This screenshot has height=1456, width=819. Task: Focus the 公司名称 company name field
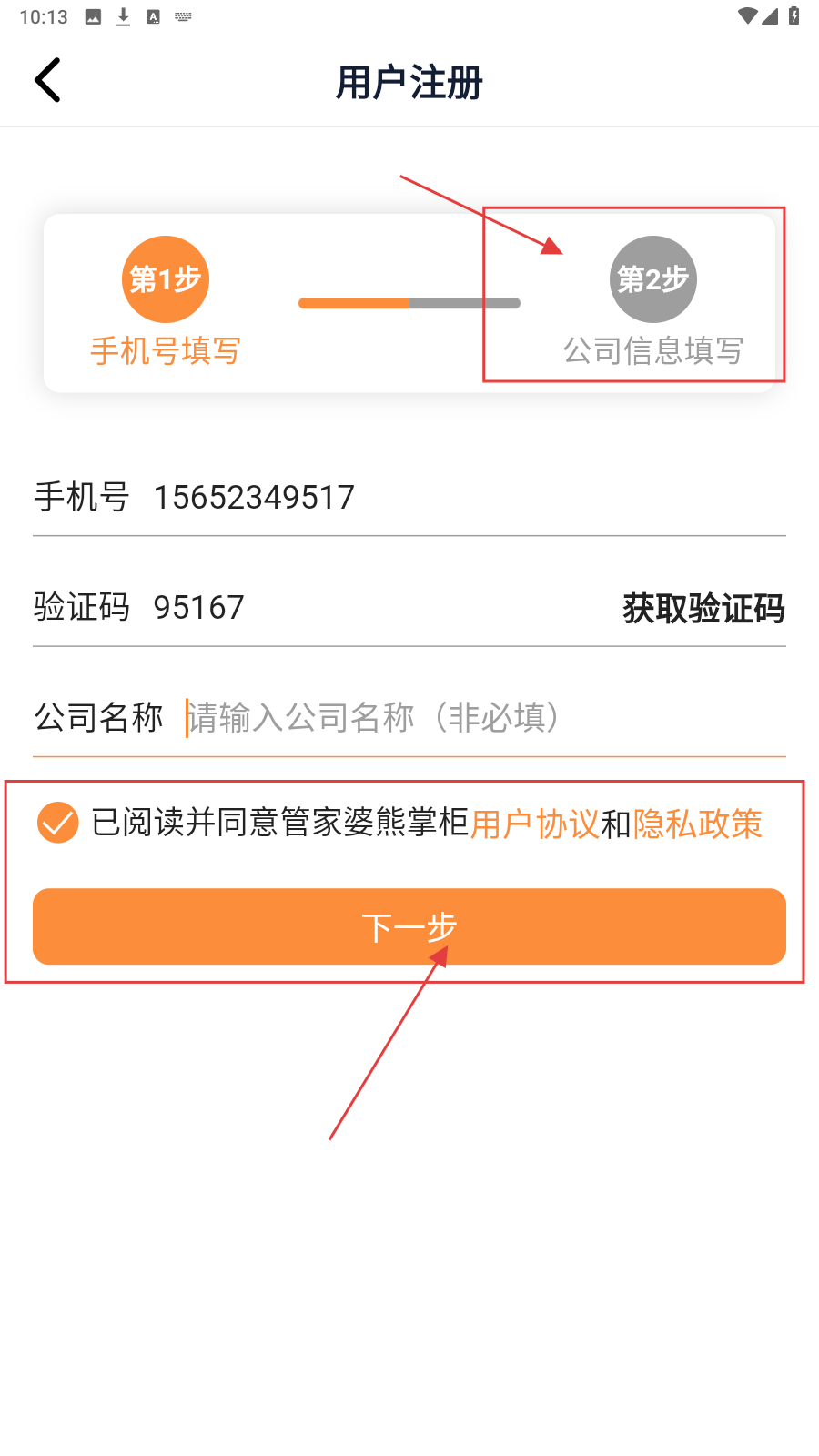point(482,718)
